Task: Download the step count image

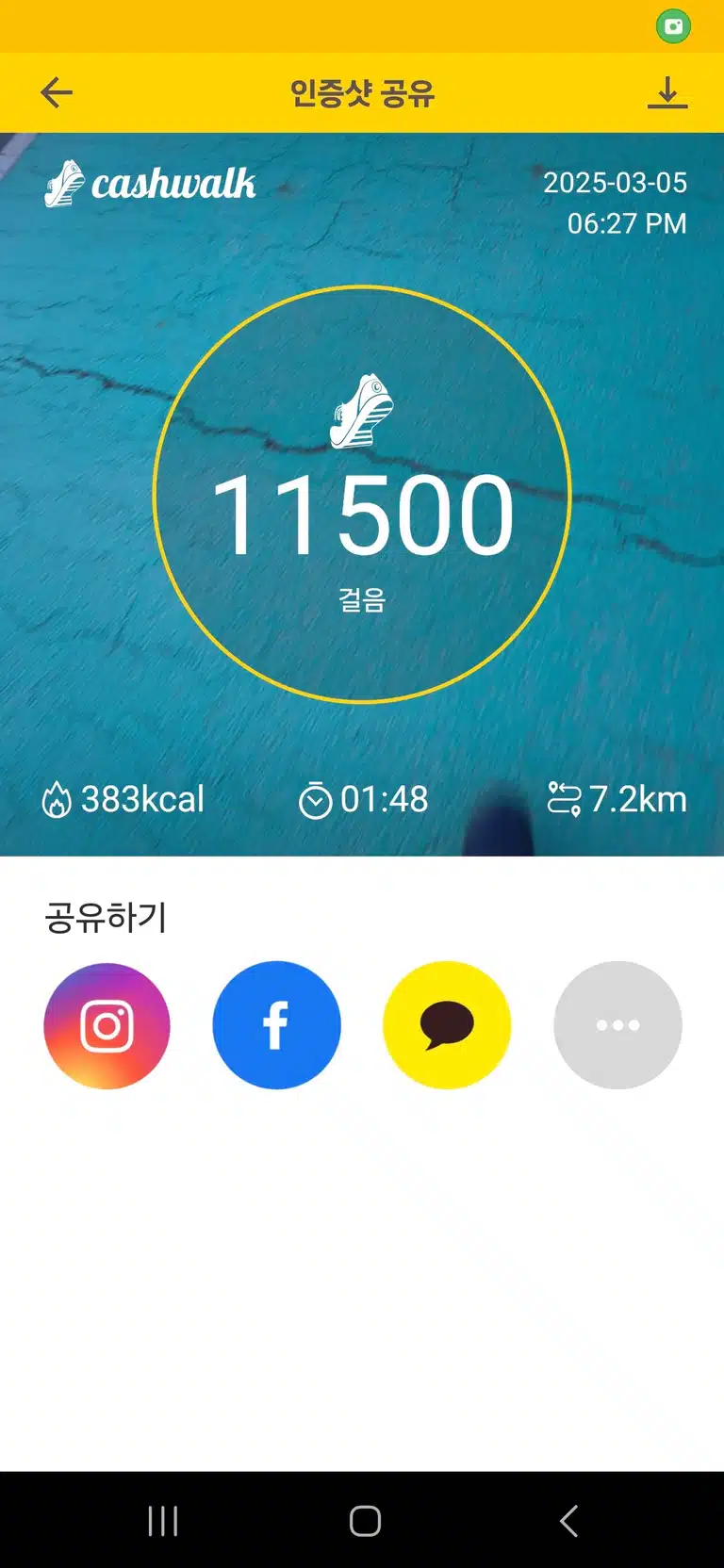Action: point(667,92)
